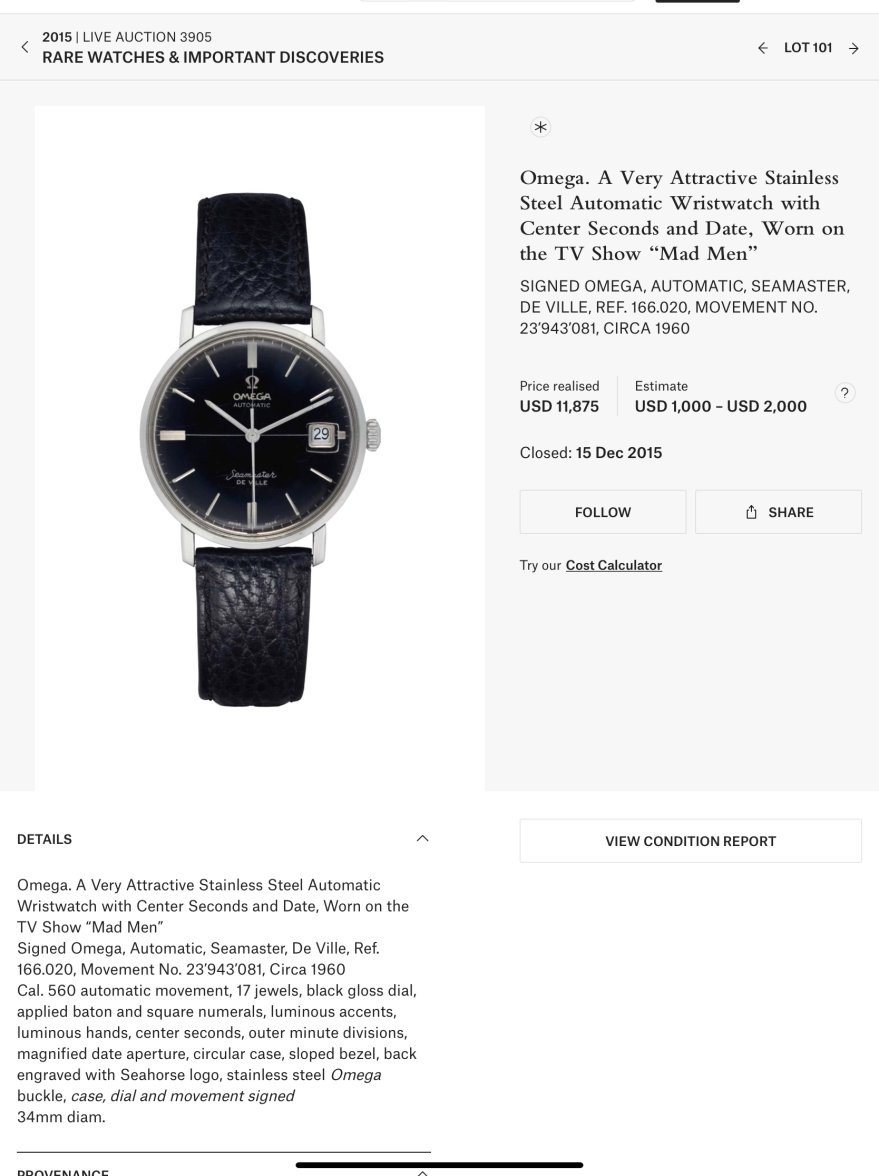Viewport: 879px width, 1176px height.
Task: Tap the asterisk symbol above the title
Action: [540, 127]
